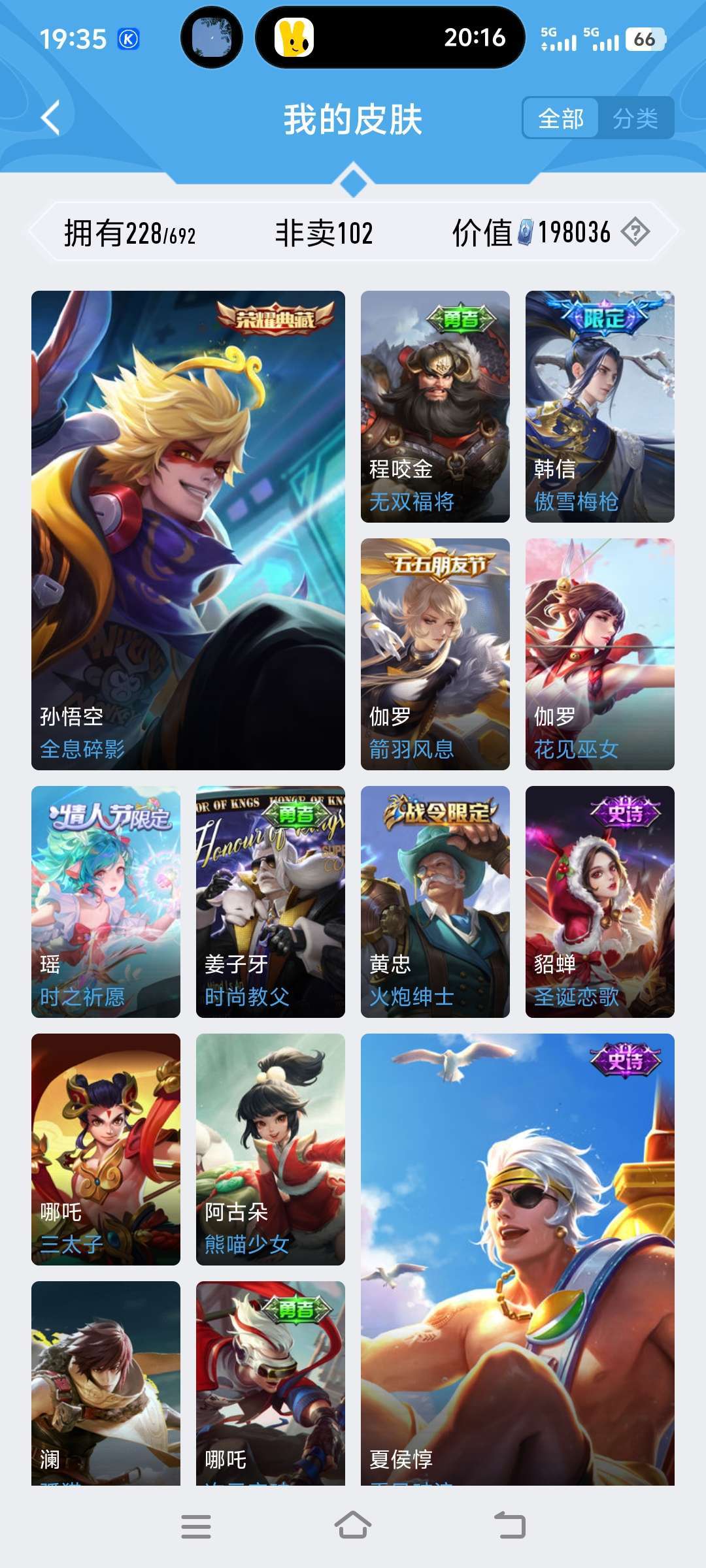Open 孙悟空 全息碎影 skin card
Screen dimensions: 706x1568
(x=188, y=531)
